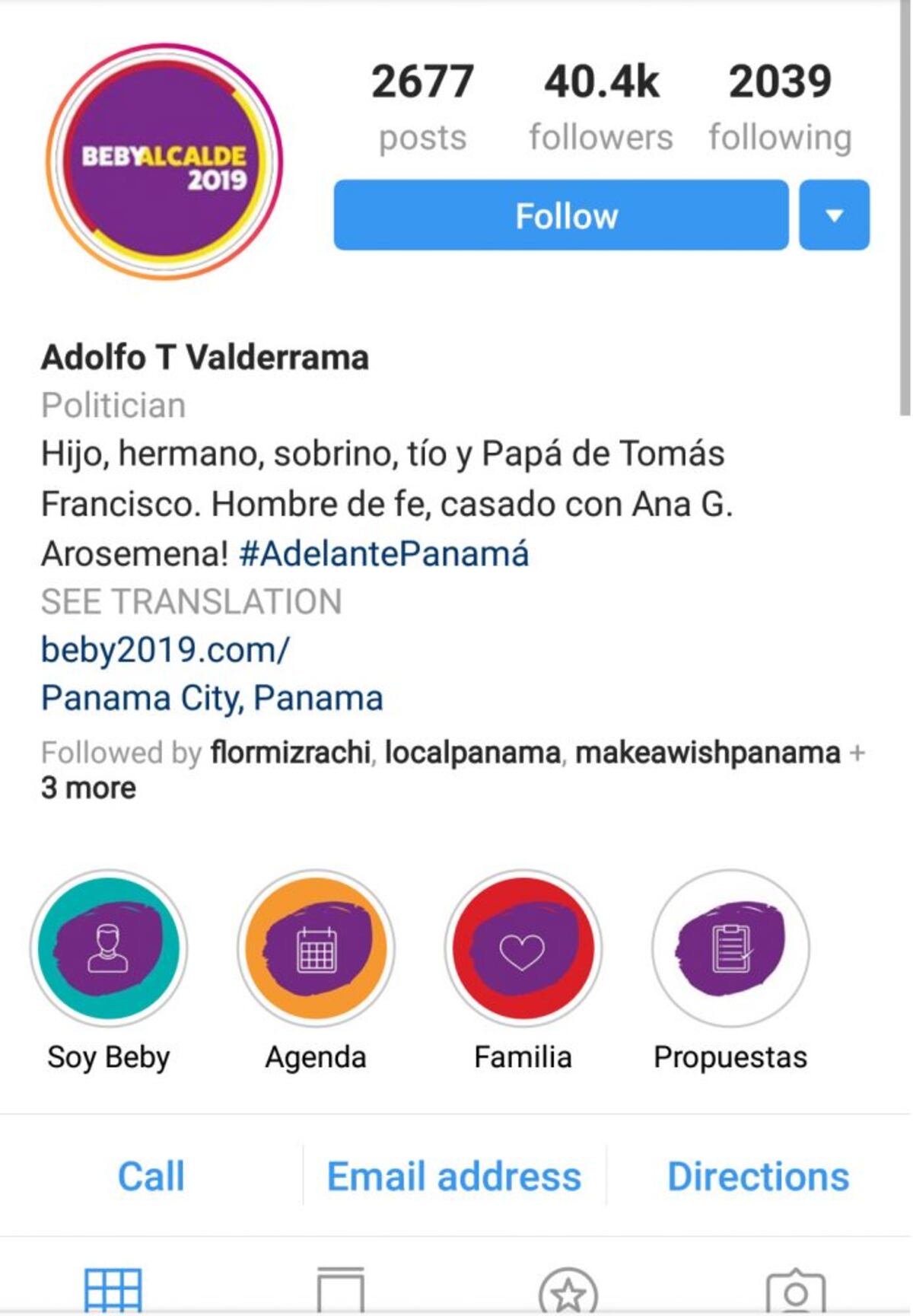Image resolution: width=913 pixels, height=1316 pixels.
Task: View Panama City, Panama location
Action: pyautogui.click(x=212, y=698)
